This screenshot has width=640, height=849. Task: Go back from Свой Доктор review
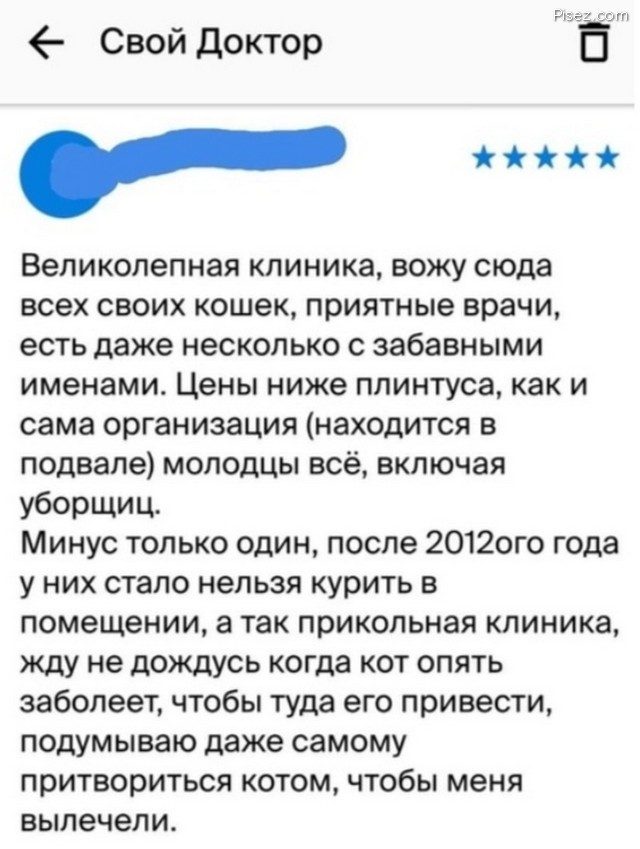click(46, 43)
